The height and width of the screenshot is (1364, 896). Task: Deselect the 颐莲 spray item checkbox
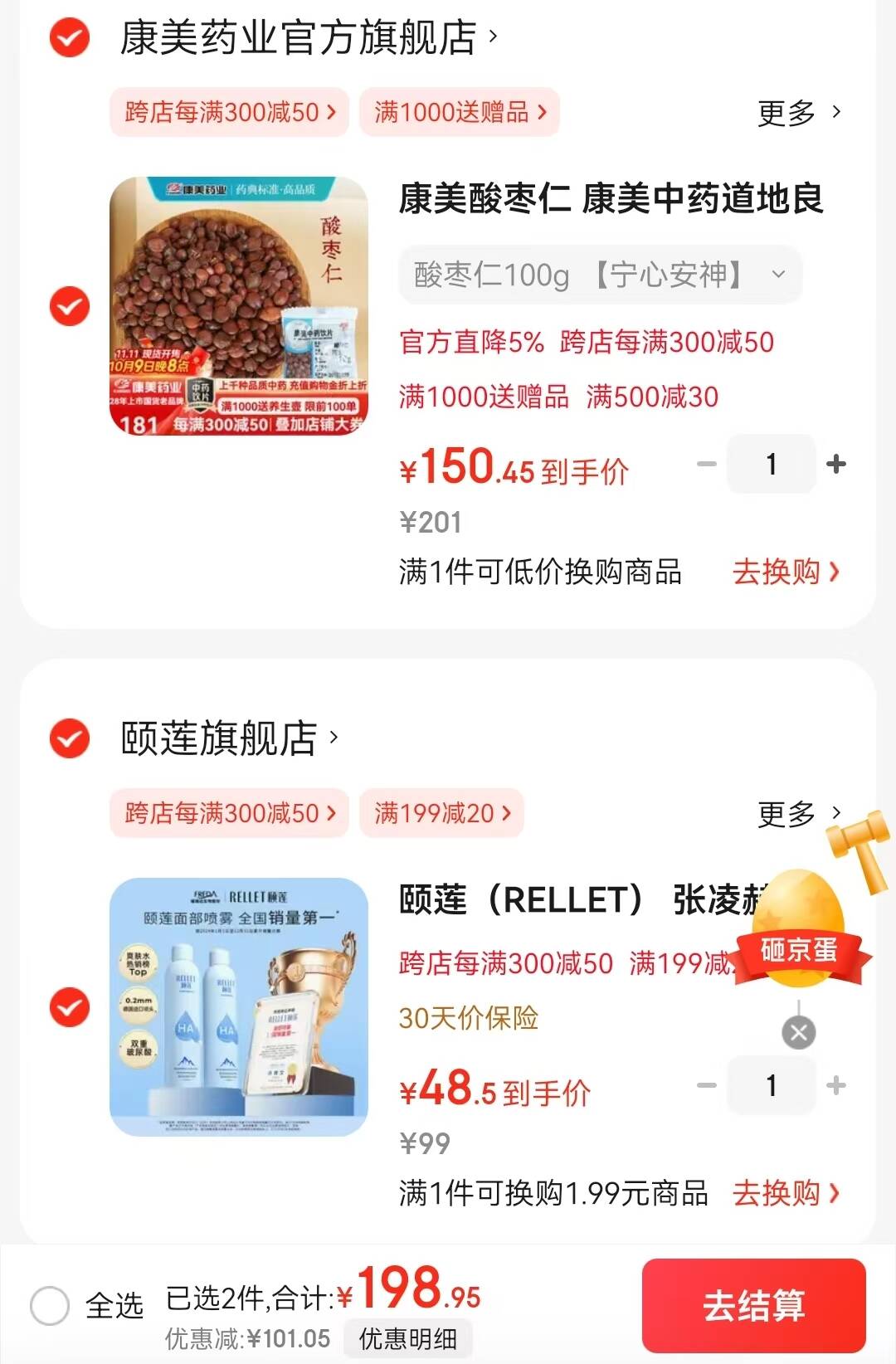70,1007
